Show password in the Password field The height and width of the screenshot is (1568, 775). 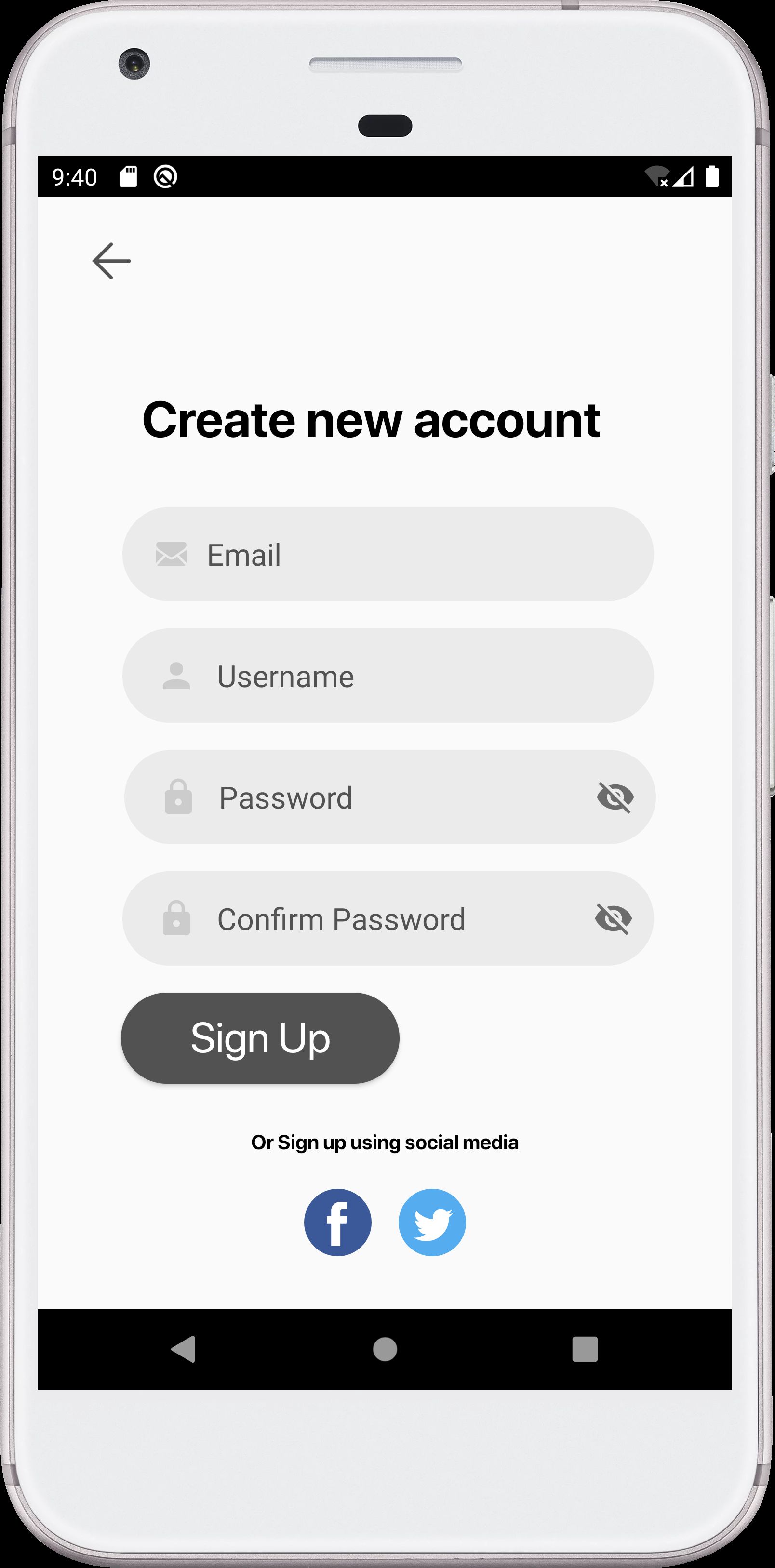pos(615,797)
